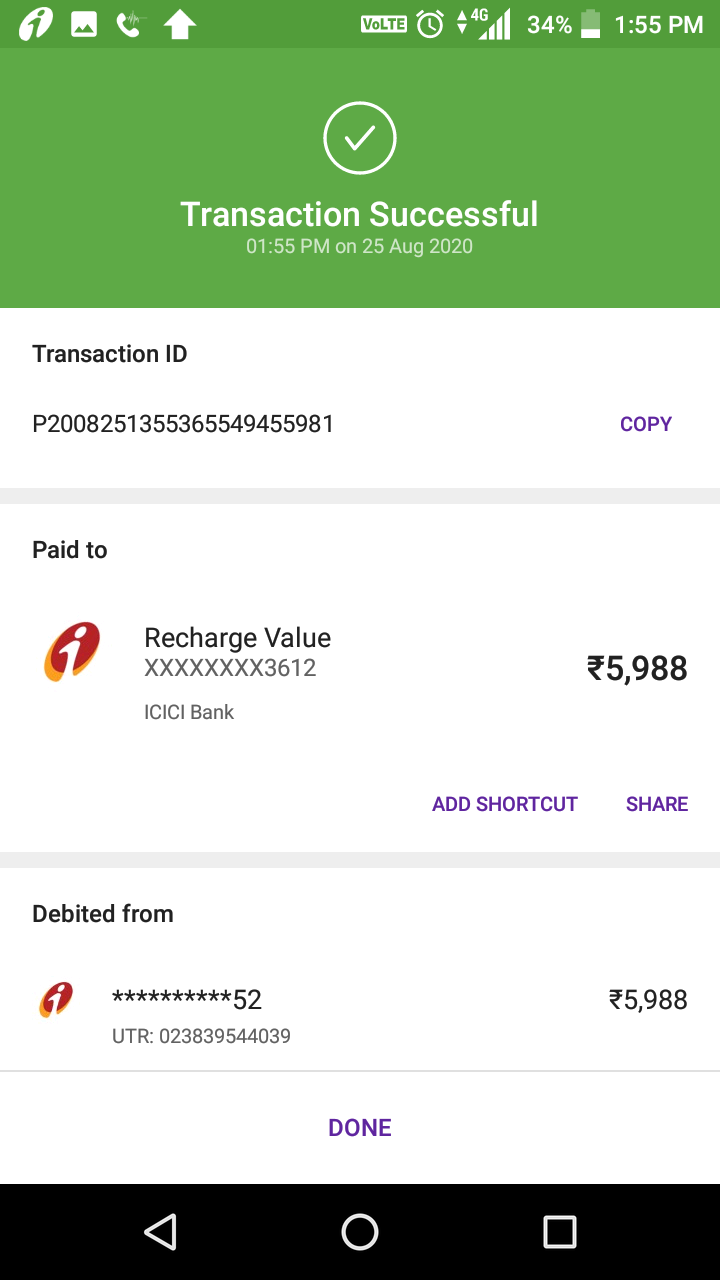
Task: Share the transaction receipt
Action: pyautogui.click(x=656, y=804)
